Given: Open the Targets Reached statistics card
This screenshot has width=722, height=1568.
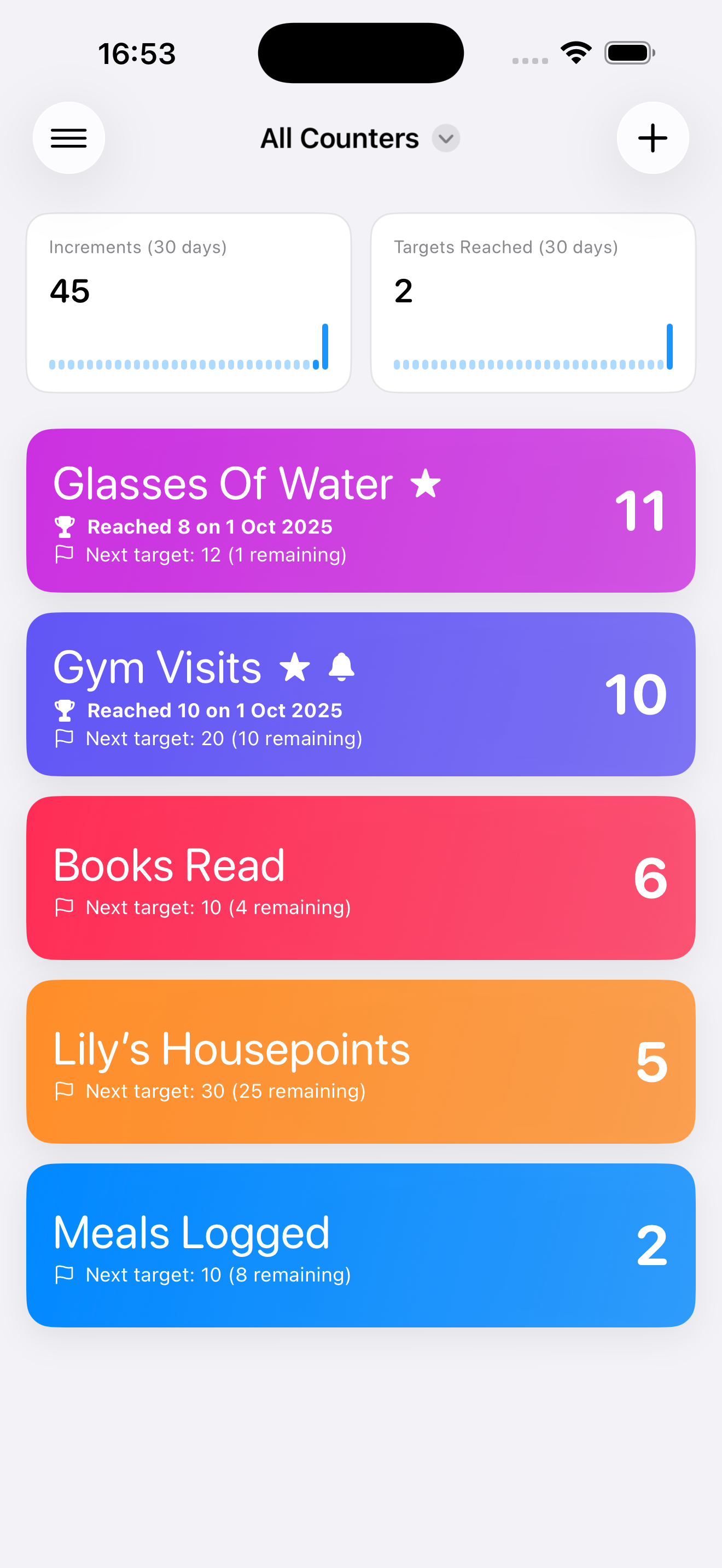Looking at the screenshot, I should [x=533, y=301].
